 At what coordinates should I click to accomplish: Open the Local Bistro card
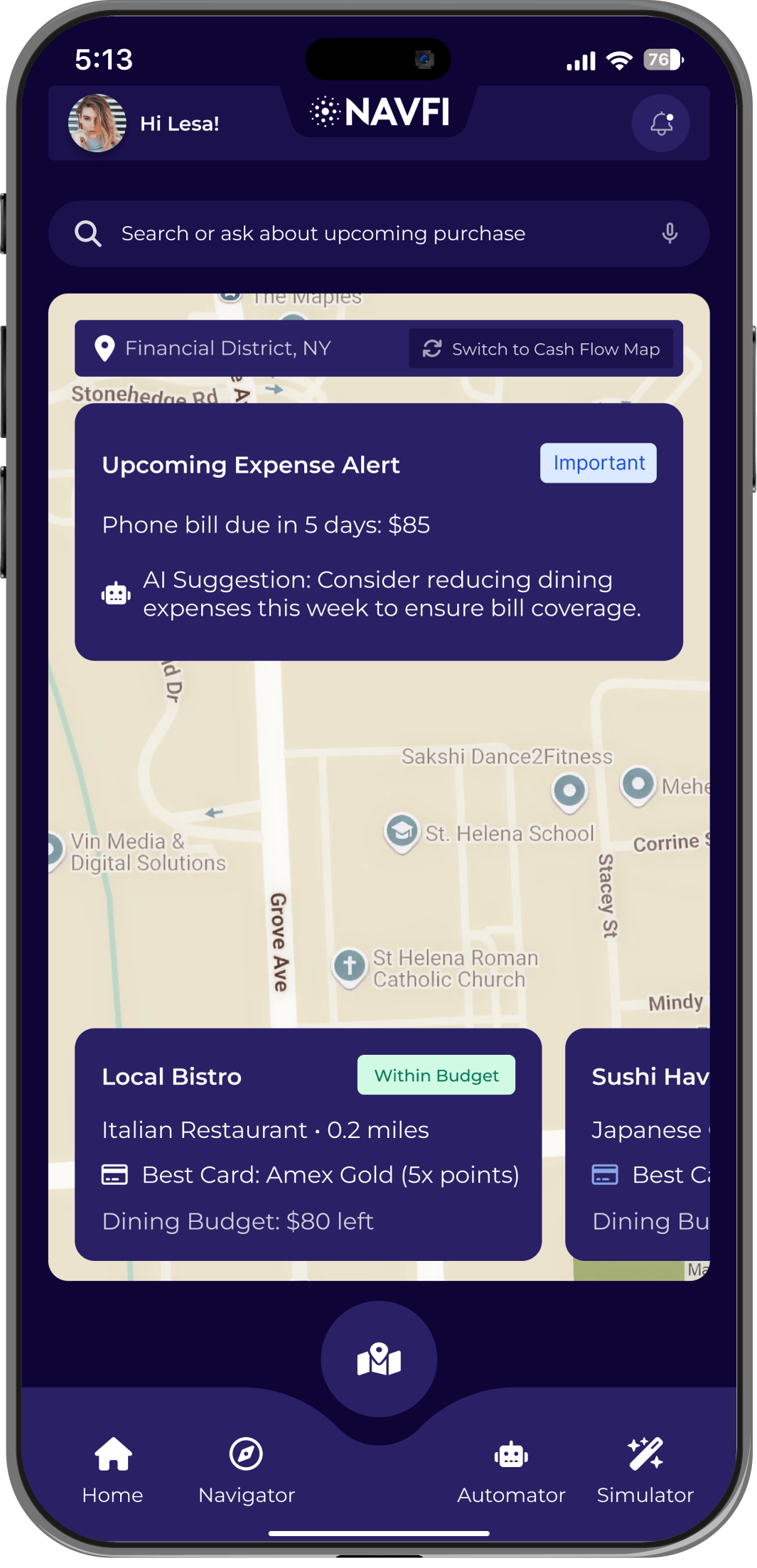click(308, 1144)
